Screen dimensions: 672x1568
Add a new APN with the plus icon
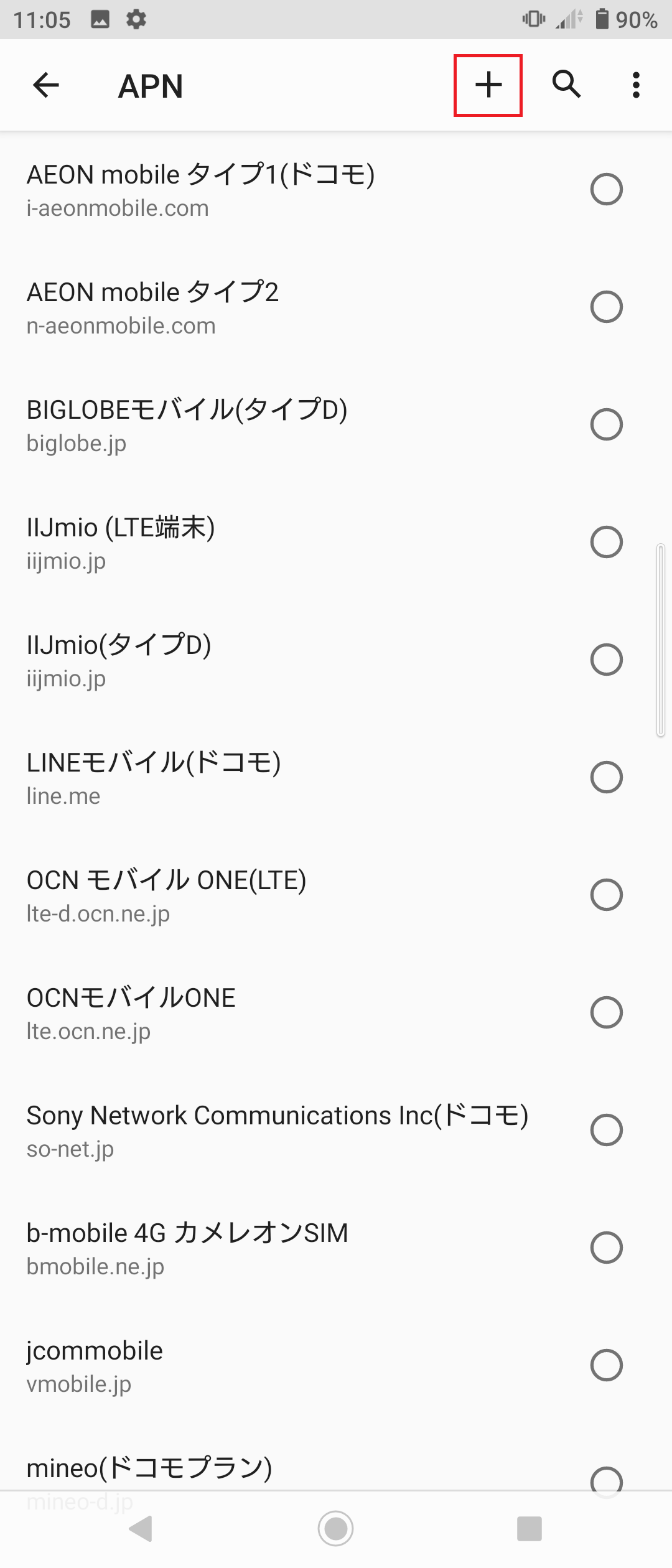pos(488,85)
